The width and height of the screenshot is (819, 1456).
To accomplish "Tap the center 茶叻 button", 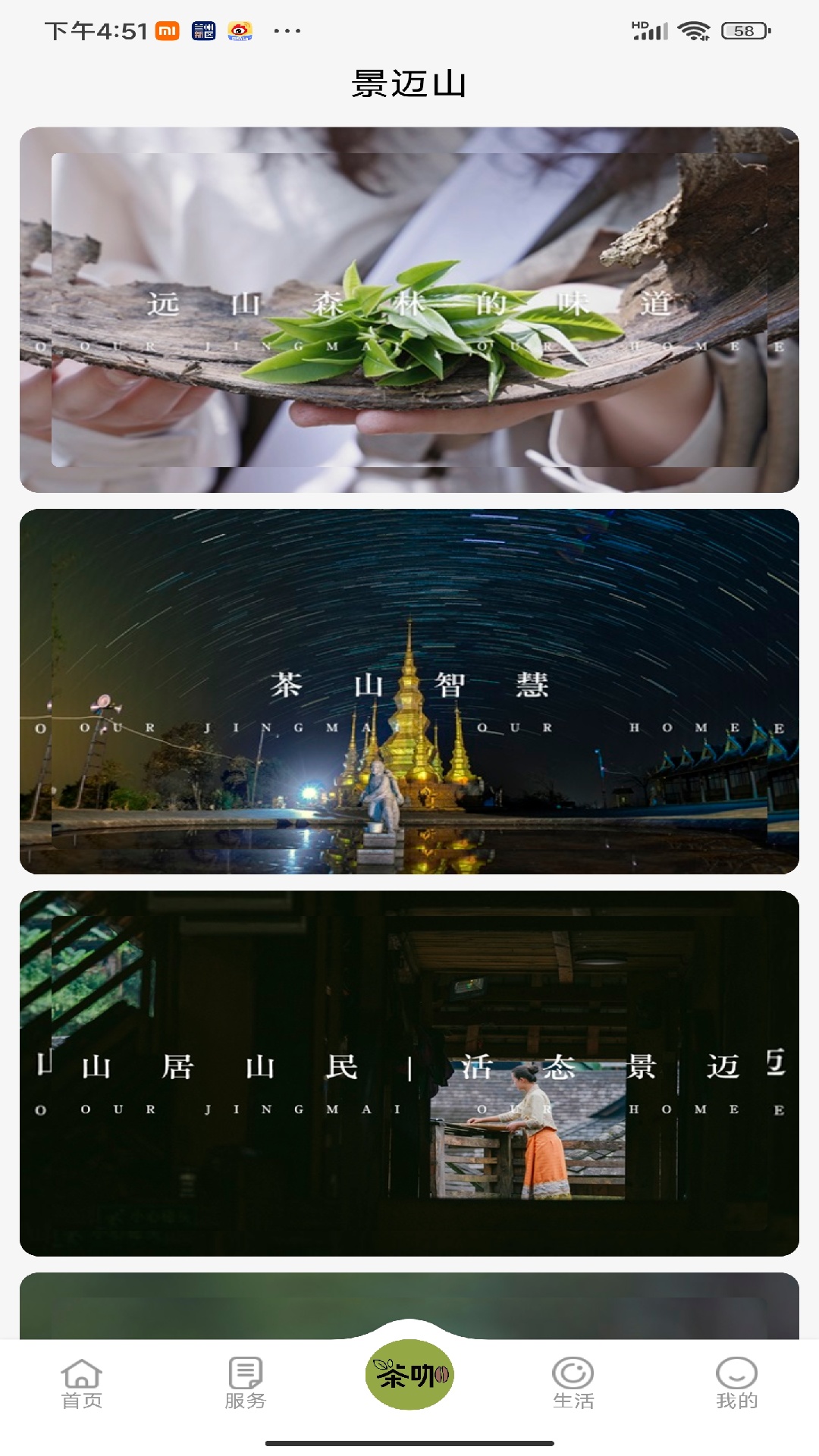I will pos(409,1374).
